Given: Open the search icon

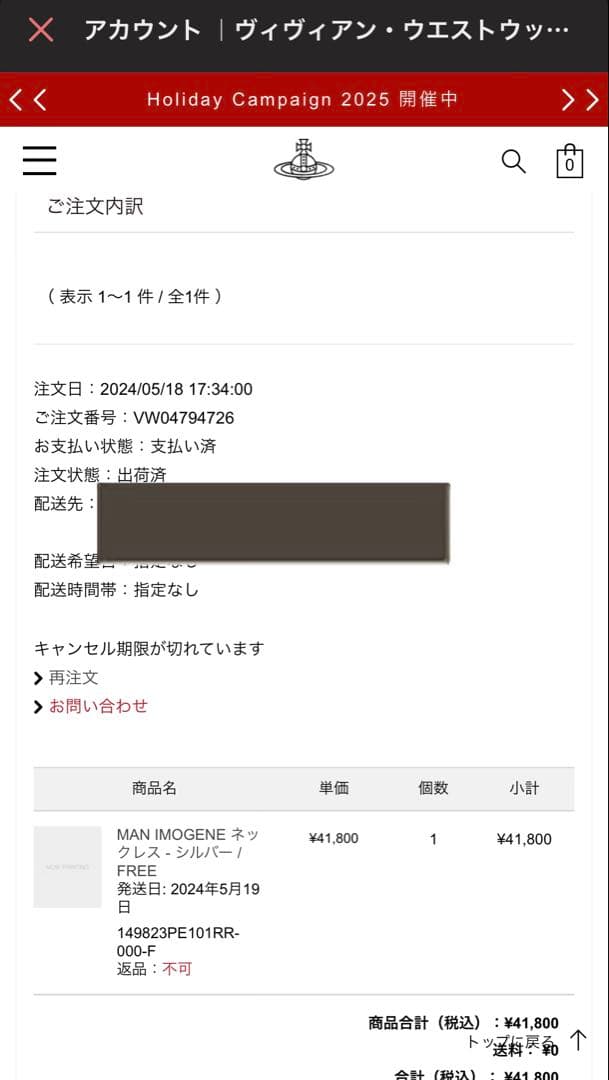Looking at the screenshot, I should (513, 161).
